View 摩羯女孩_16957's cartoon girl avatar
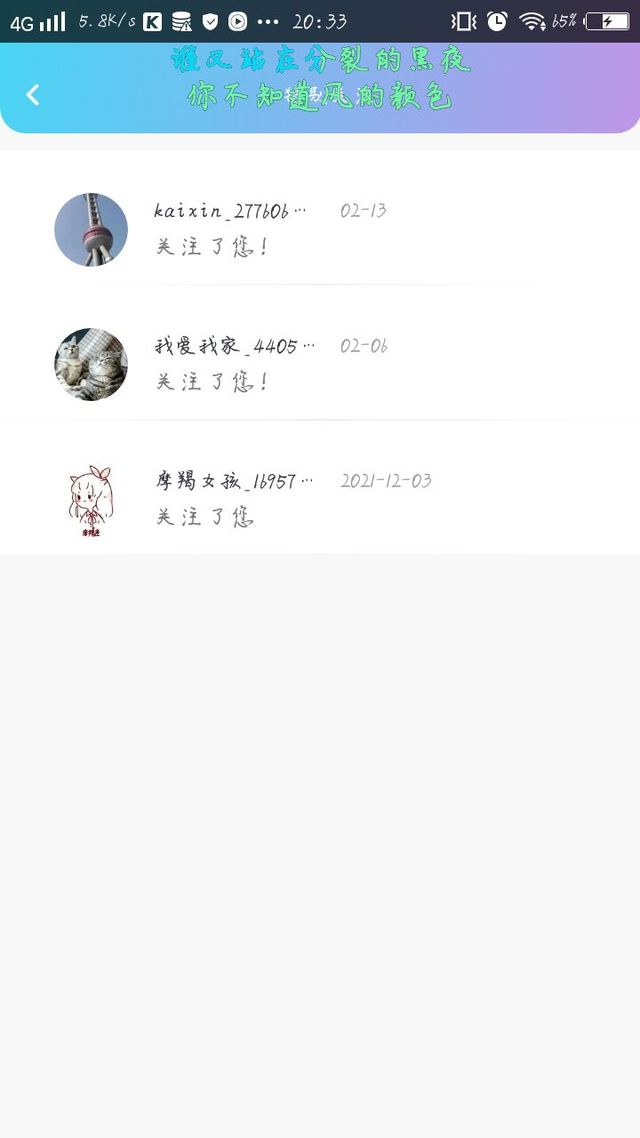 [91, 500]
